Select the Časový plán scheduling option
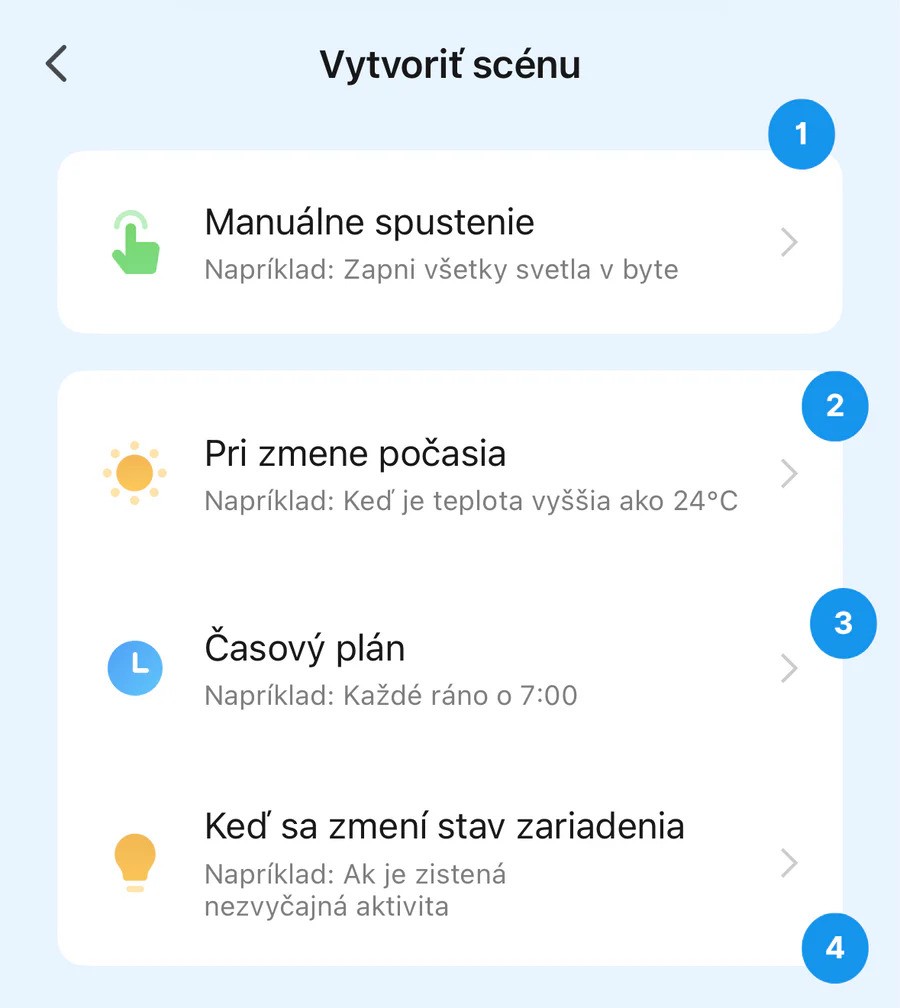 point(304,647)
